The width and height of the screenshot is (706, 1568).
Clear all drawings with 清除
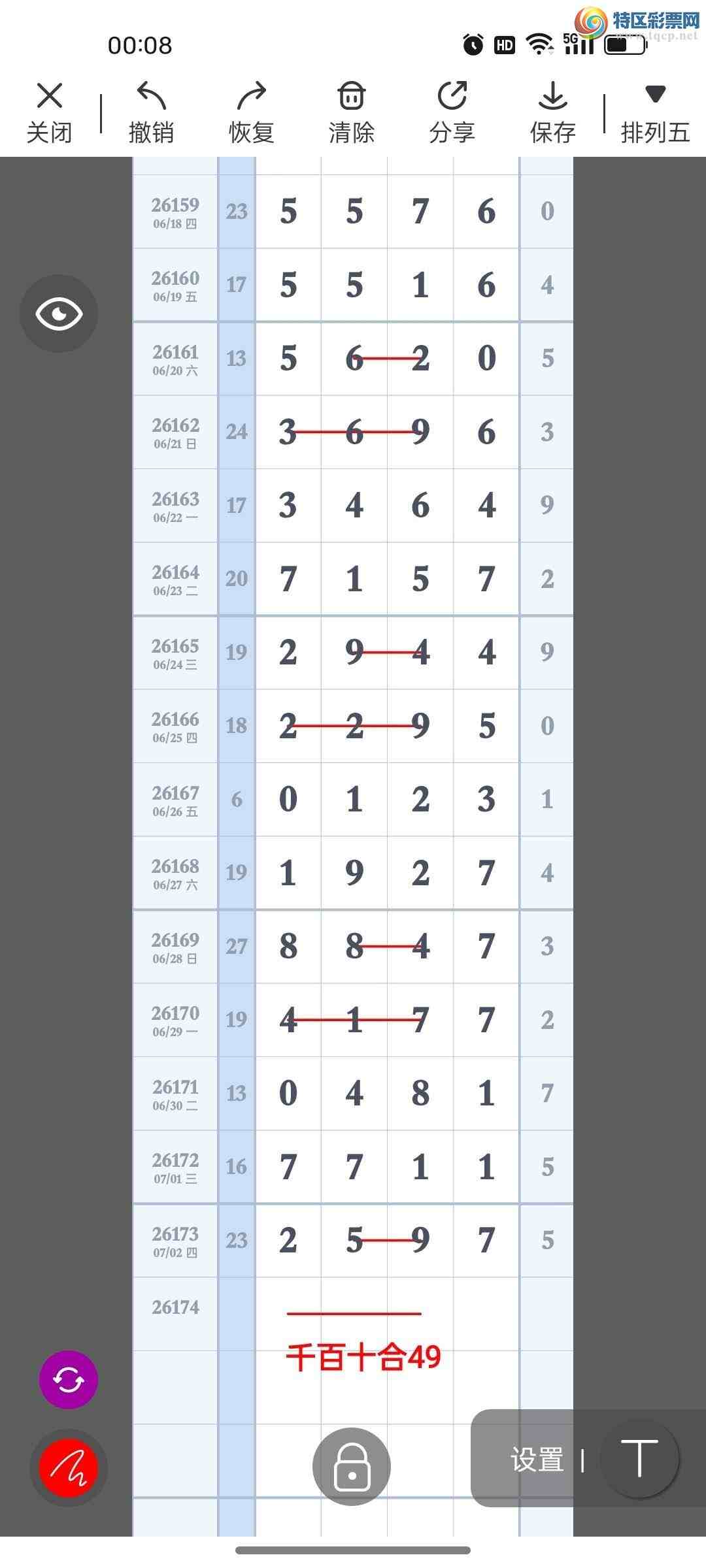pos(351,112)
